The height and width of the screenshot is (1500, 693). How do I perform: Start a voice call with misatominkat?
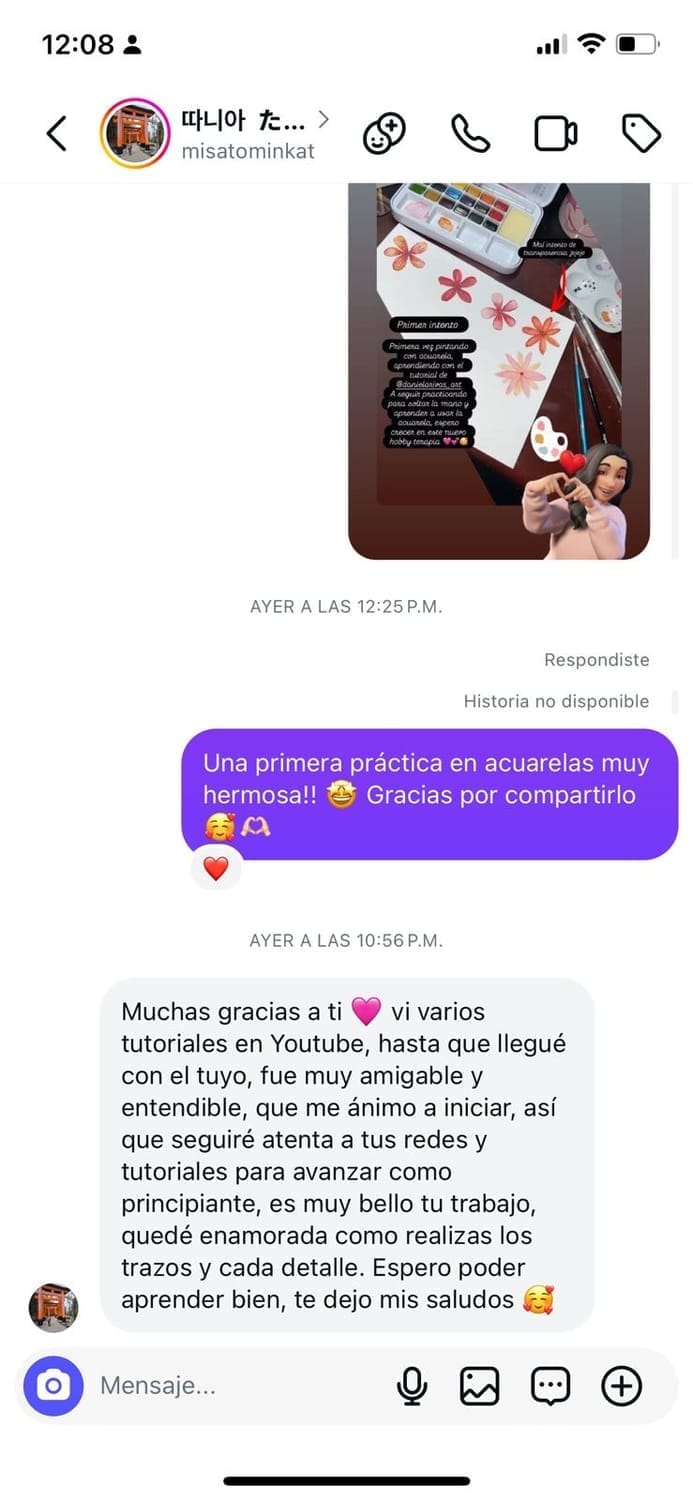(469, 133)
